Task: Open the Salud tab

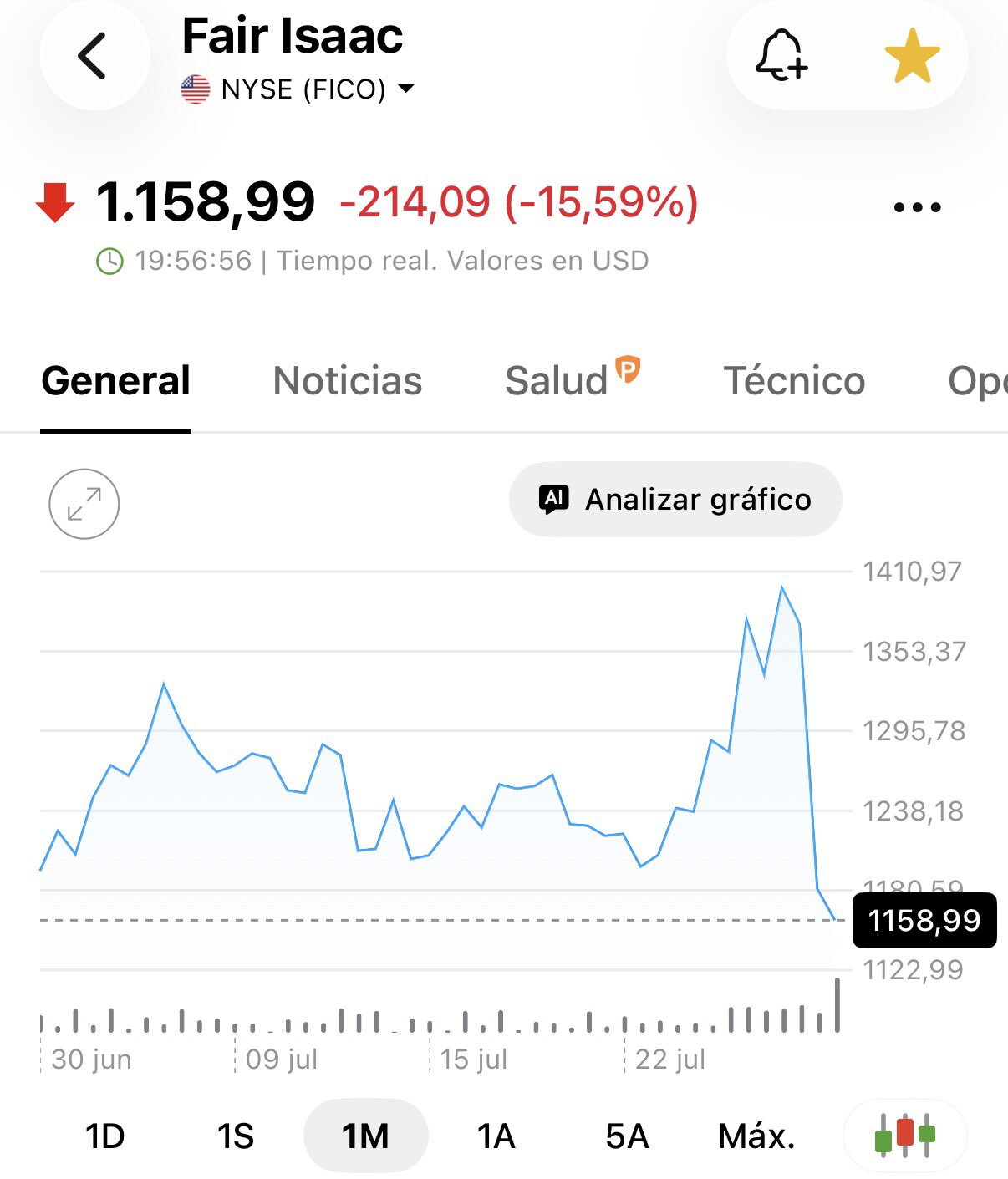Action: click(573, 379)
